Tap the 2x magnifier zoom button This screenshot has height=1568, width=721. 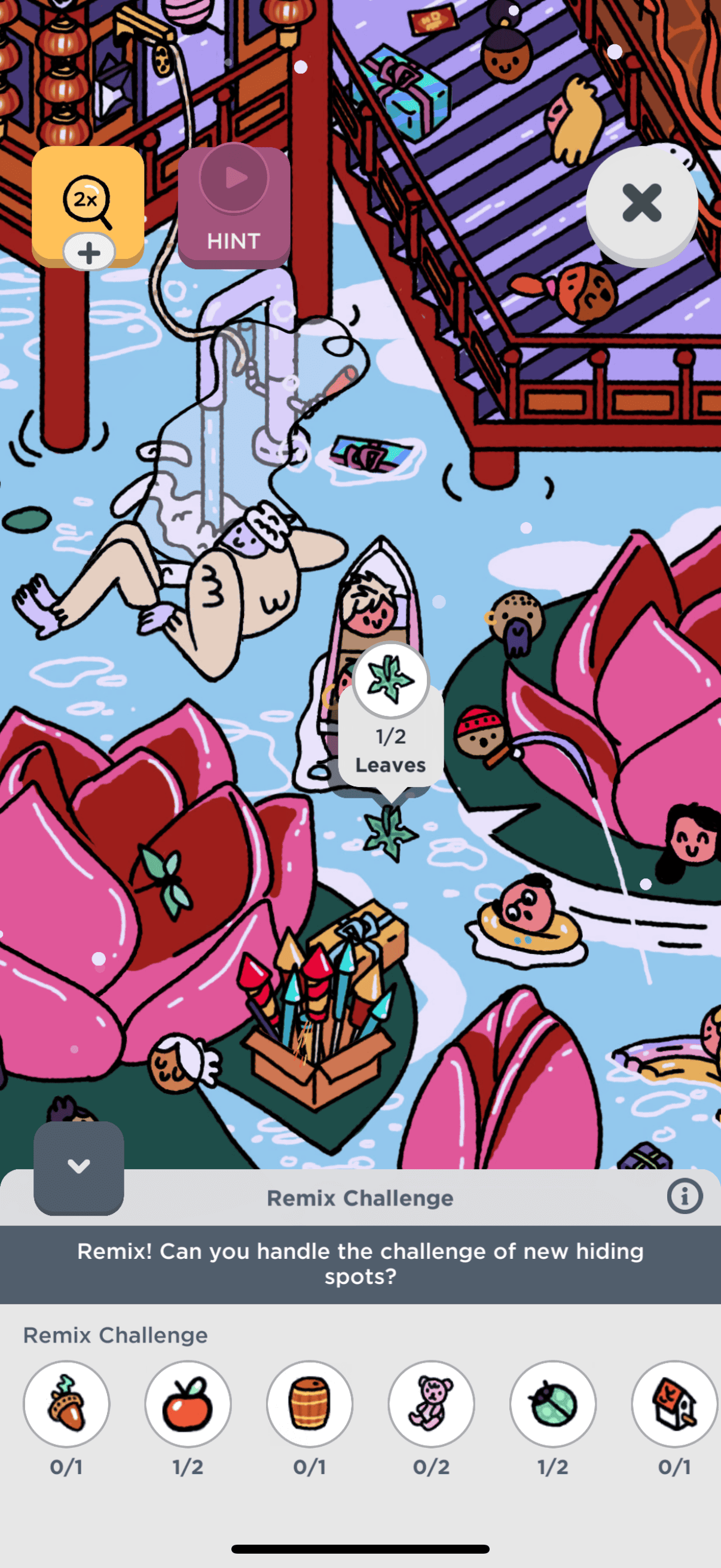(x=88, y=201)
